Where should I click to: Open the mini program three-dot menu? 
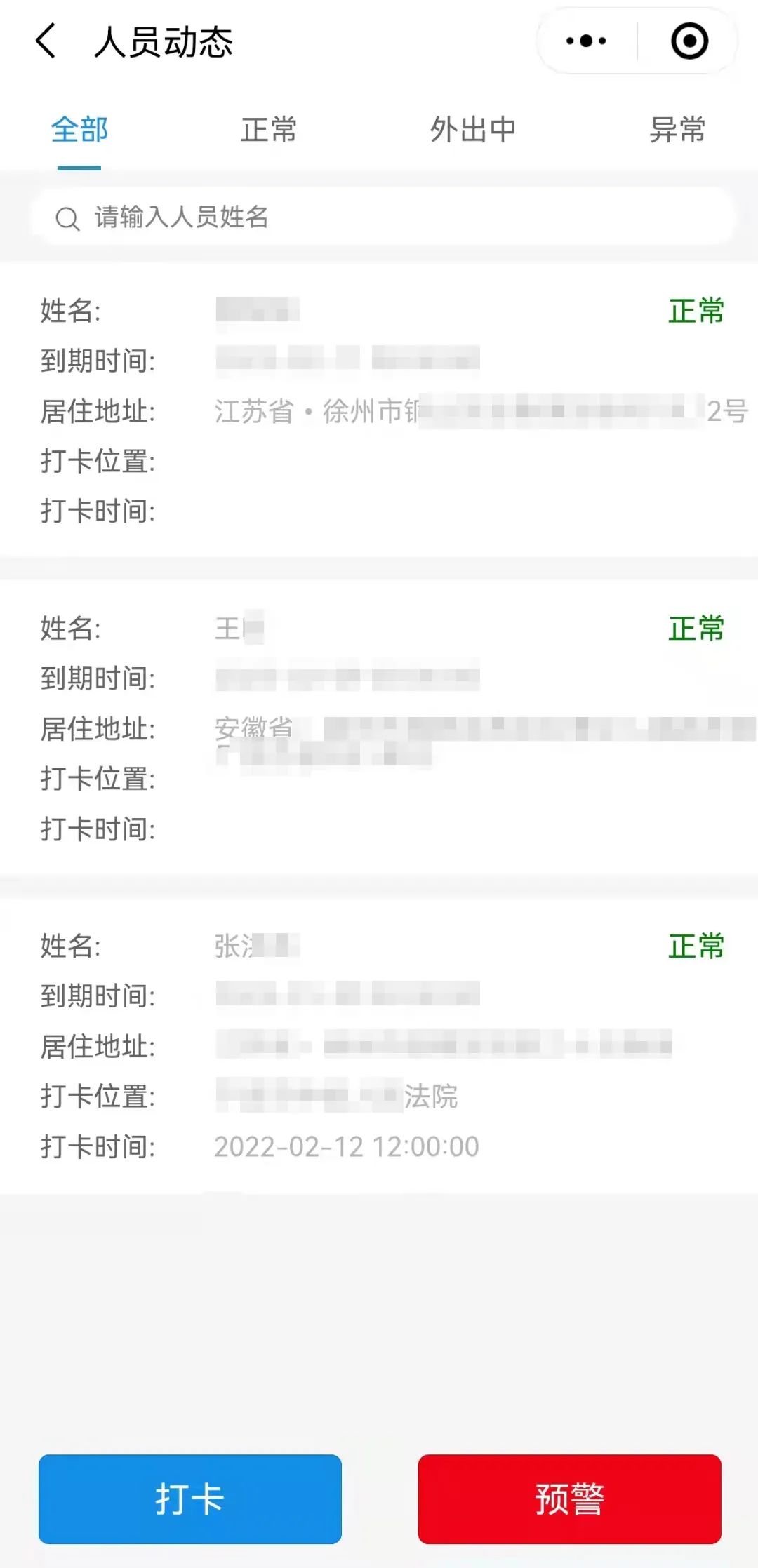pyautogui.click(x=586, y=41)
